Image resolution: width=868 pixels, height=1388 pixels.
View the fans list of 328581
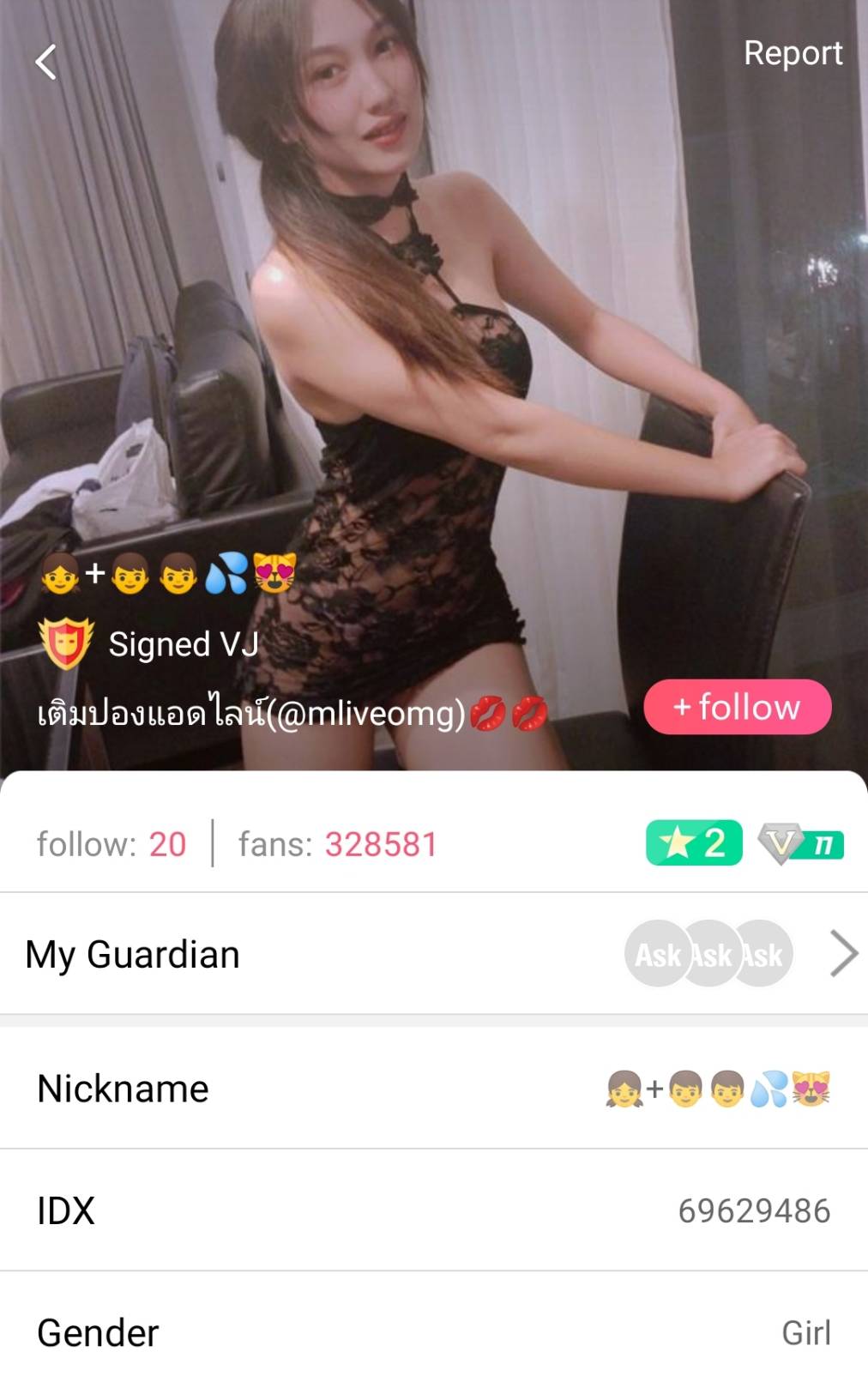click(338, 844)
